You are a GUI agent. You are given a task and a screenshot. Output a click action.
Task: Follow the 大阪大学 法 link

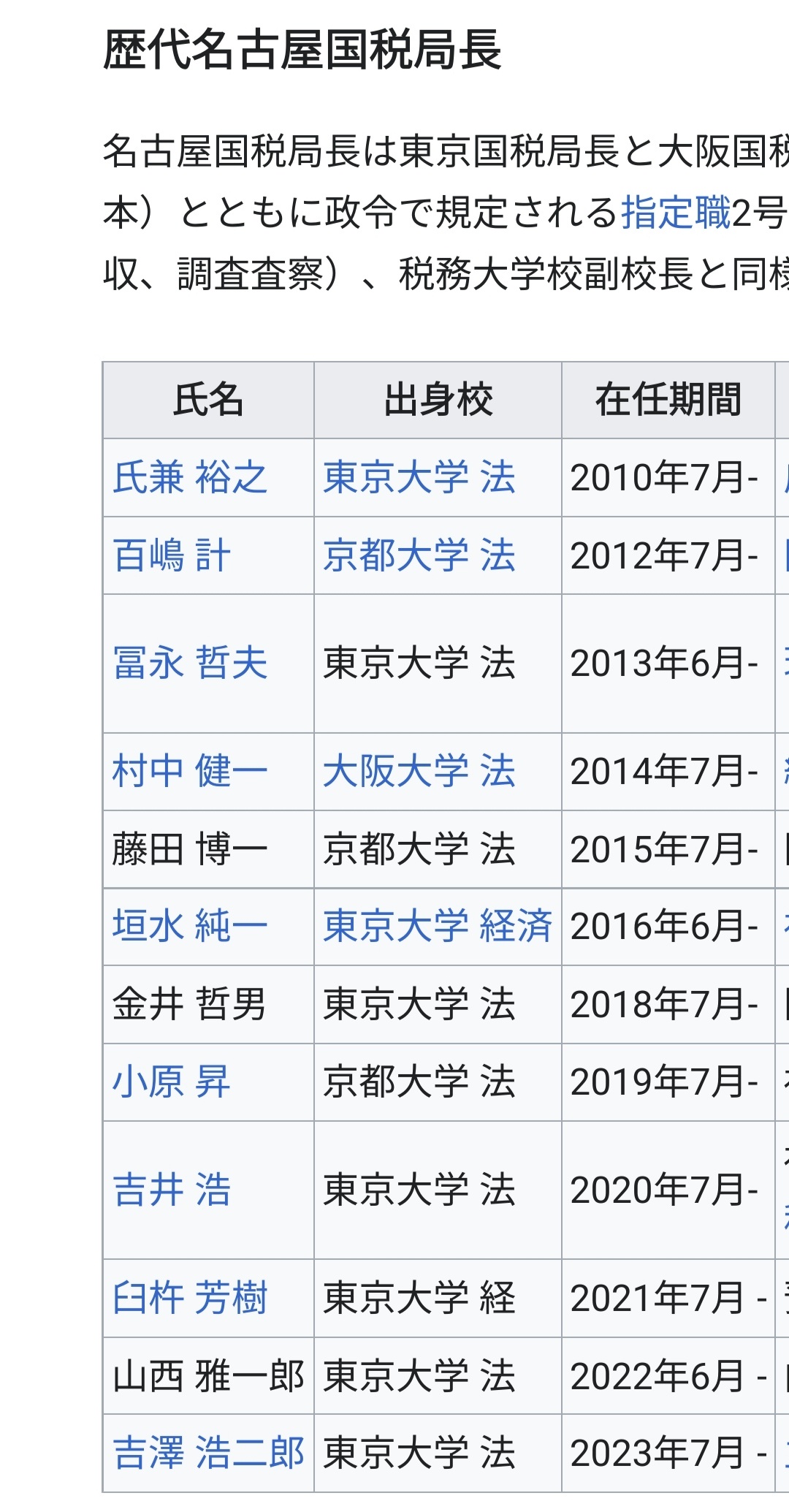(x=419, y=772)
